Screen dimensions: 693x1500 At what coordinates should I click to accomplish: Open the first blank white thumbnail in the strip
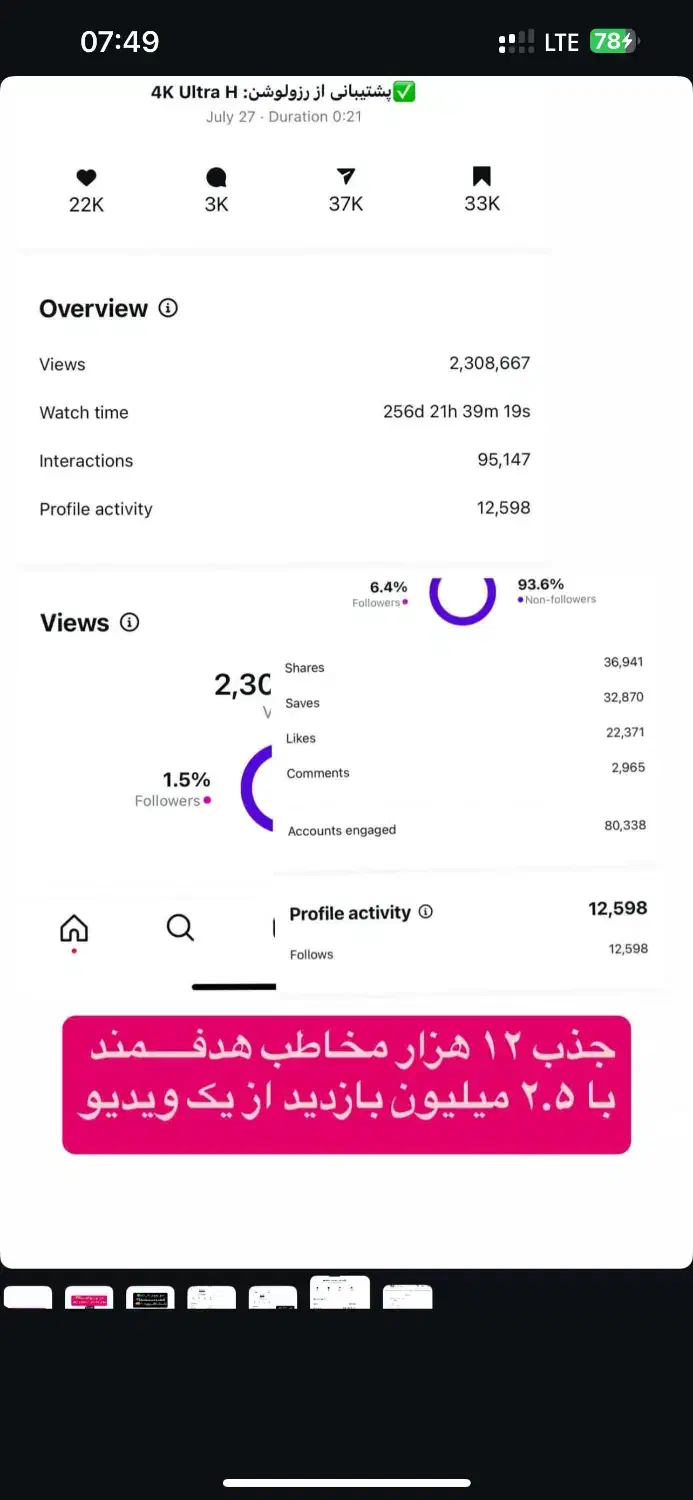[28, 1297]
